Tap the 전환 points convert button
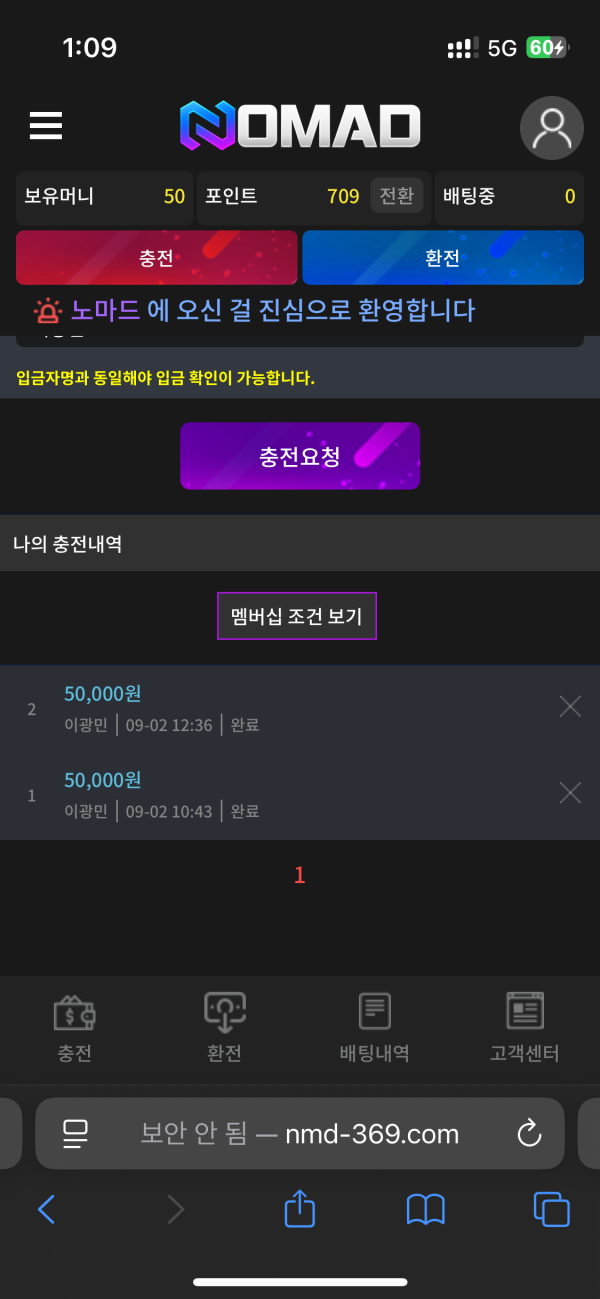 397,196
